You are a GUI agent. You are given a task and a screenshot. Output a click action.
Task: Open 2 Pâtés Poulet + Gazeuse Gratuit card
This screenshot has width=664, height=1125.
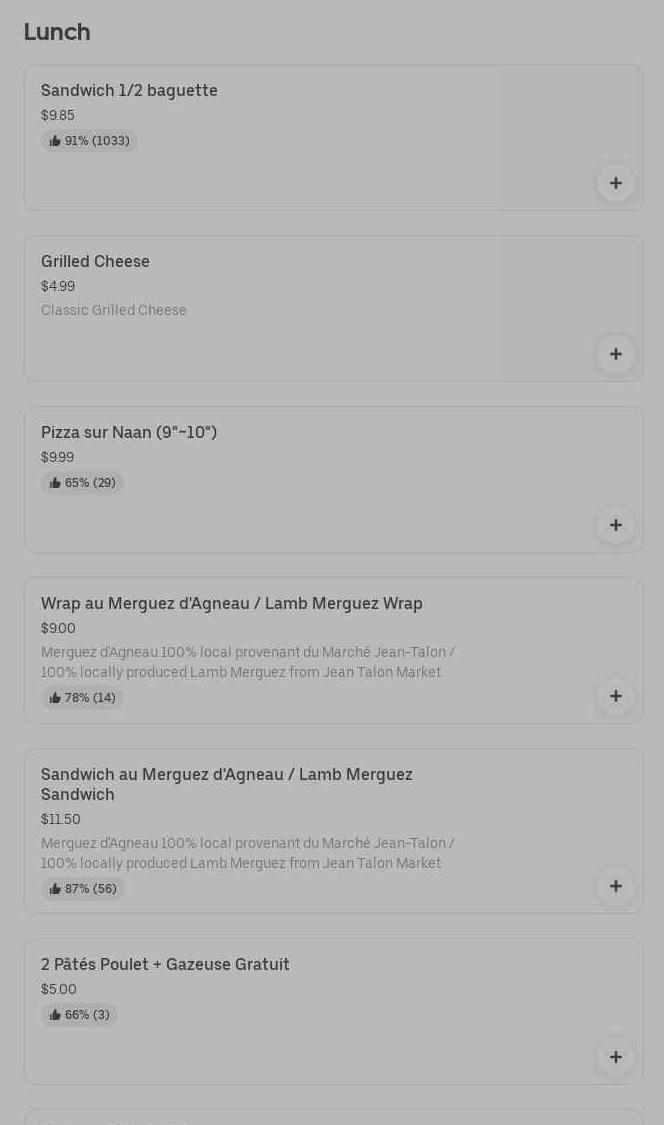334,1012
